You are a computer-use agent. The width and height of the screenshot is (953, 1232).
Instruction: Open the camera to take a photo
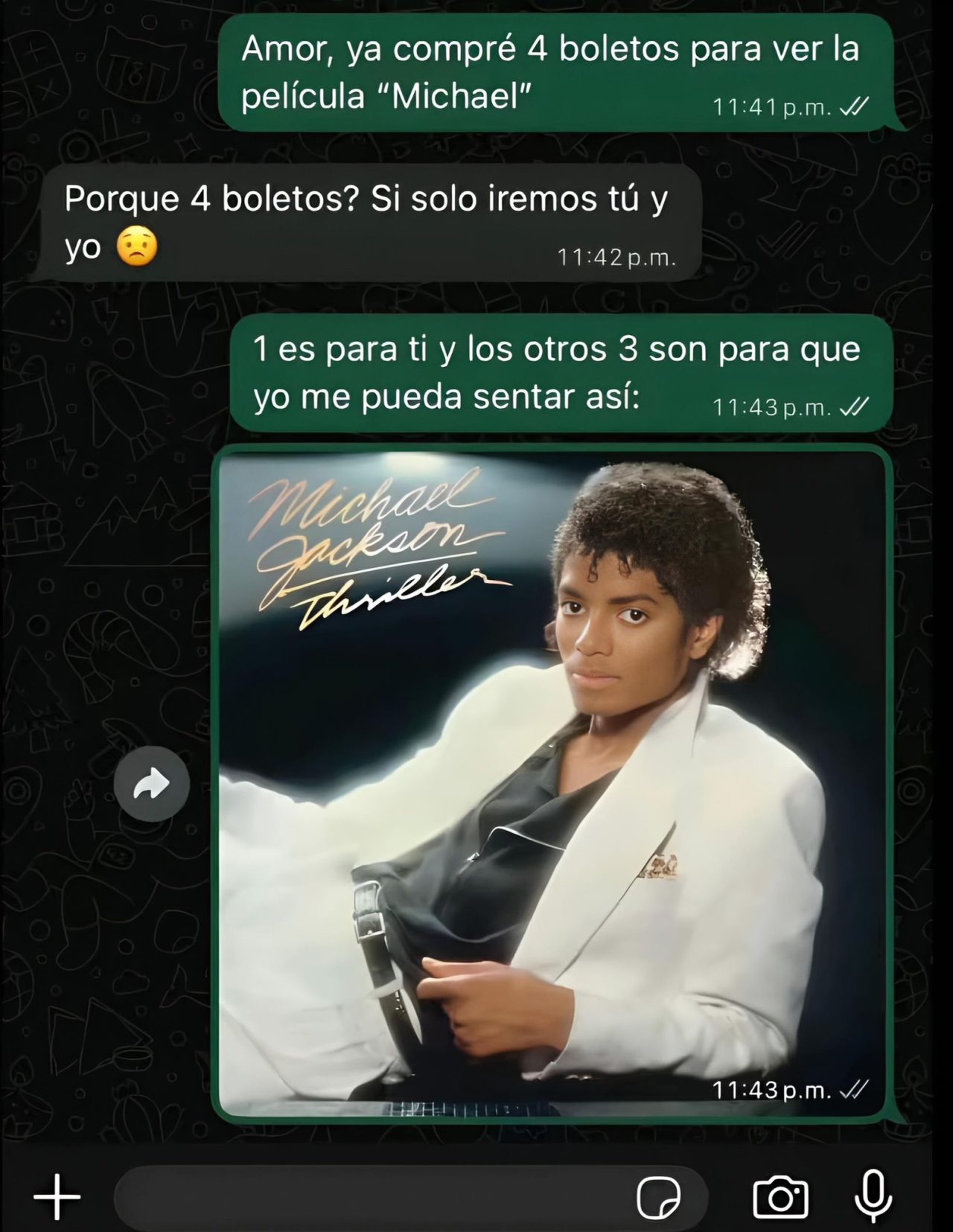click(x=780, y=1198)
